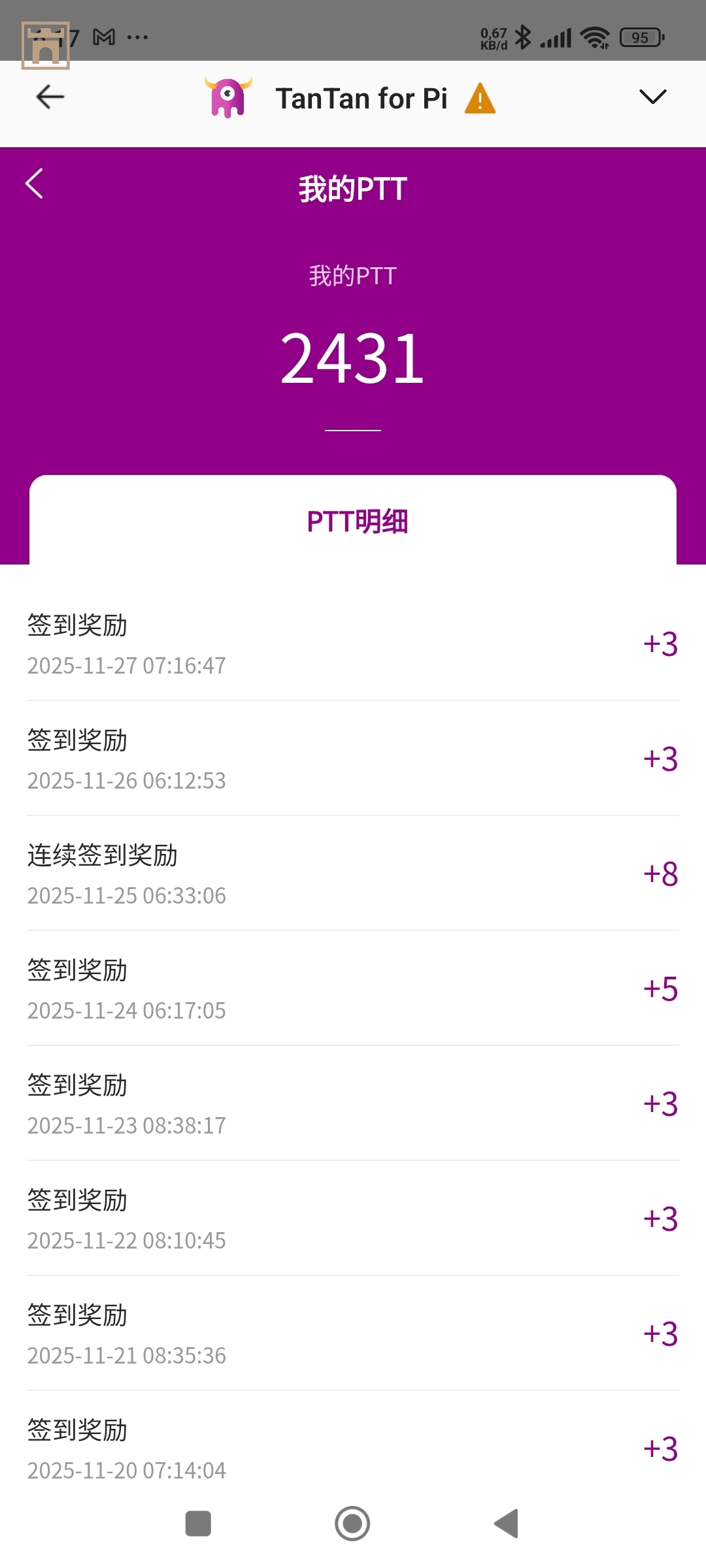Select the PTT明细 tab
This screenshot has height=1568, width=706.
[x=357, y=521]
